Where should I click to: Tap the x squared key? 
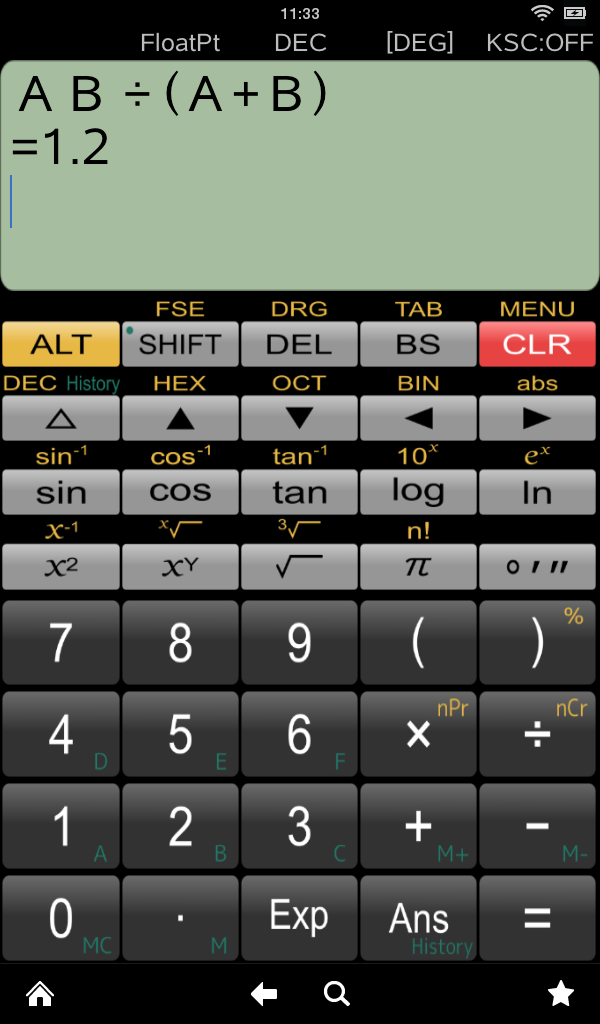click(61, 566)
